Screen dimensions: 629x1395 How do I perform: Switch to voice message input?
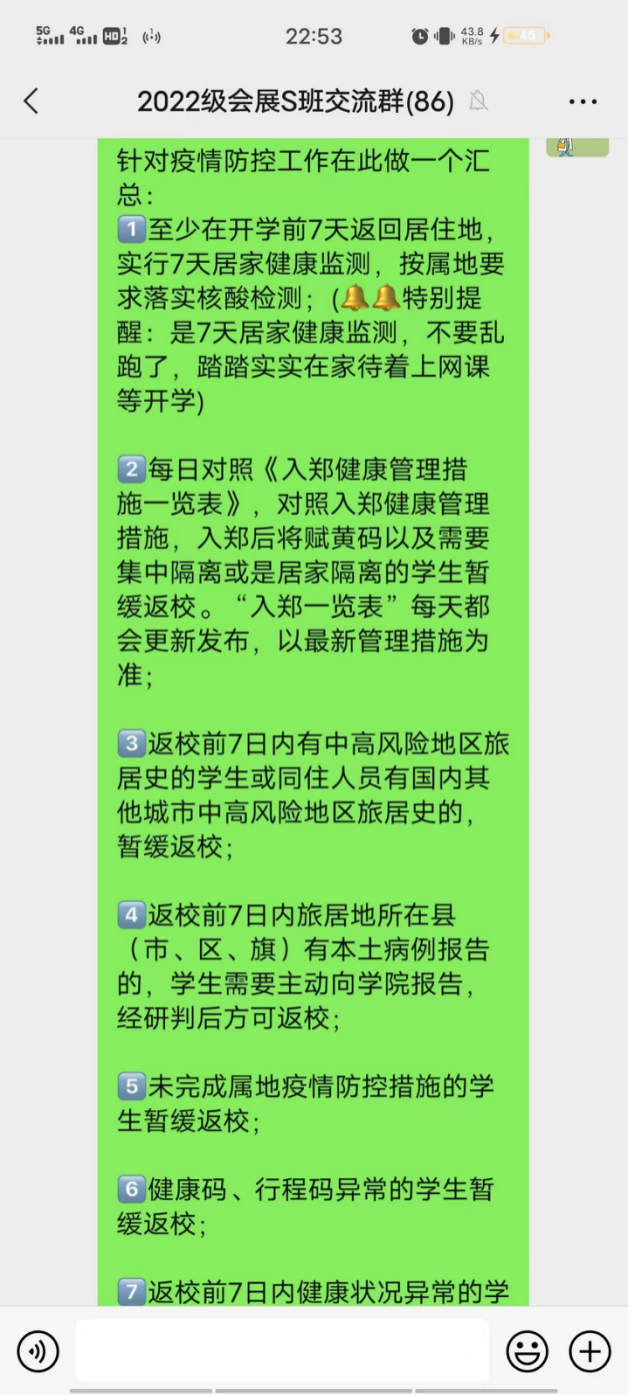coord(38,1352)
